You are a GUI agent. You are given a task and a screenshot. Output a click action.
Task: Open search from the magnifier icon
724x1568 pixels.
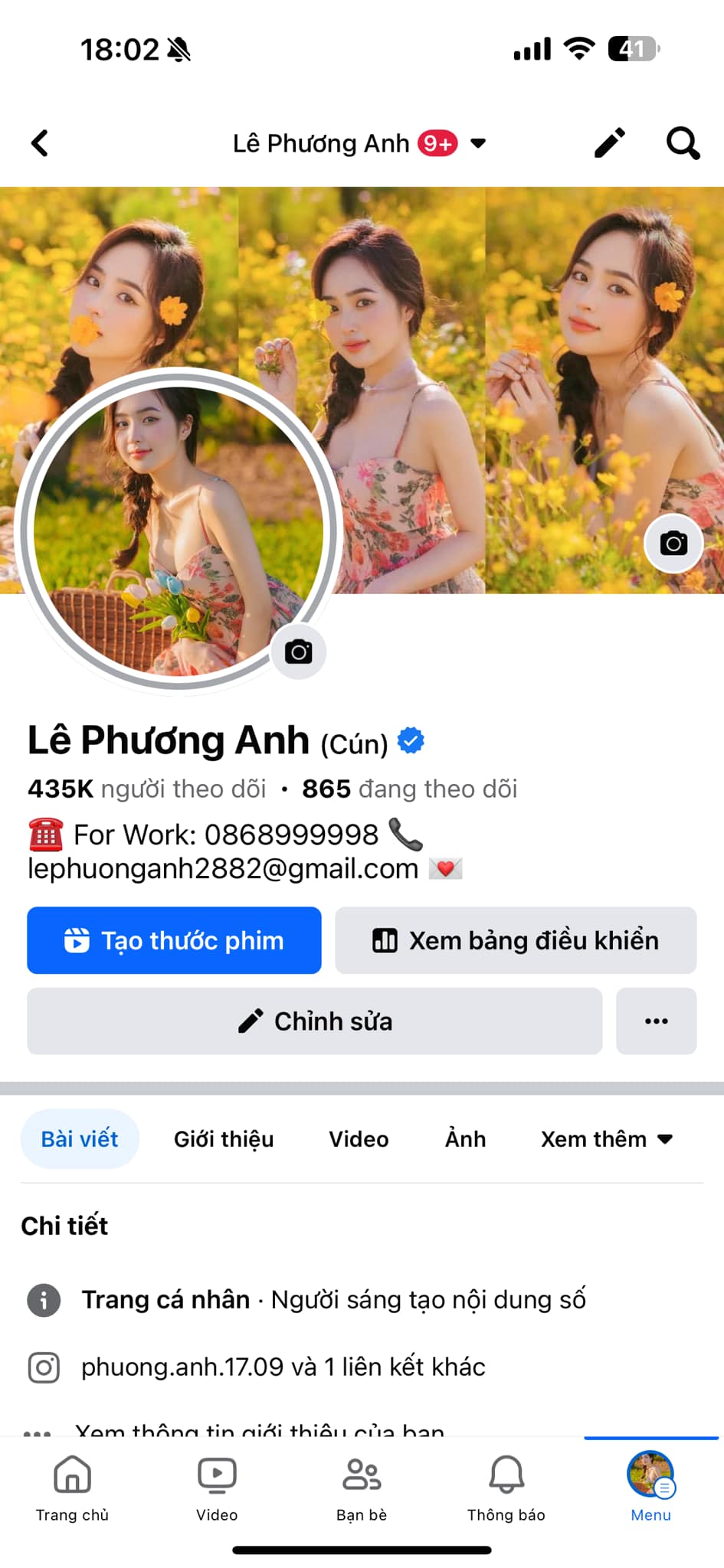click(x=682, y=143)
